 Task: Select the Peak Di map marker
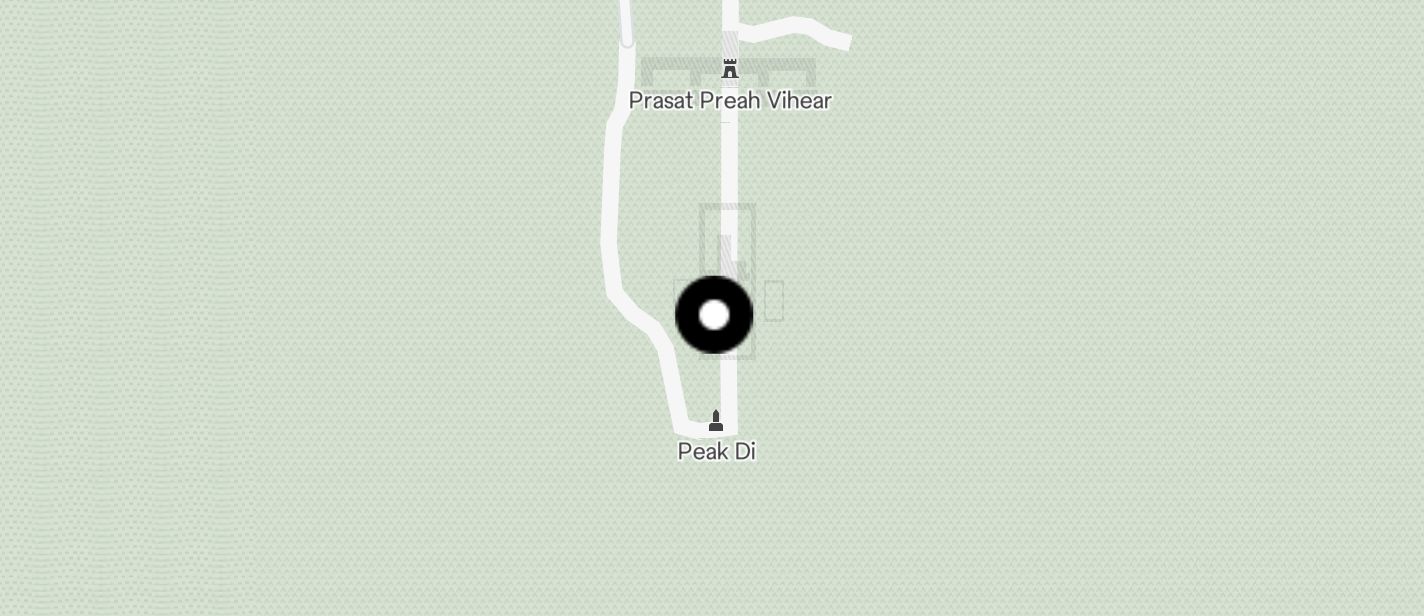[716, 421]
